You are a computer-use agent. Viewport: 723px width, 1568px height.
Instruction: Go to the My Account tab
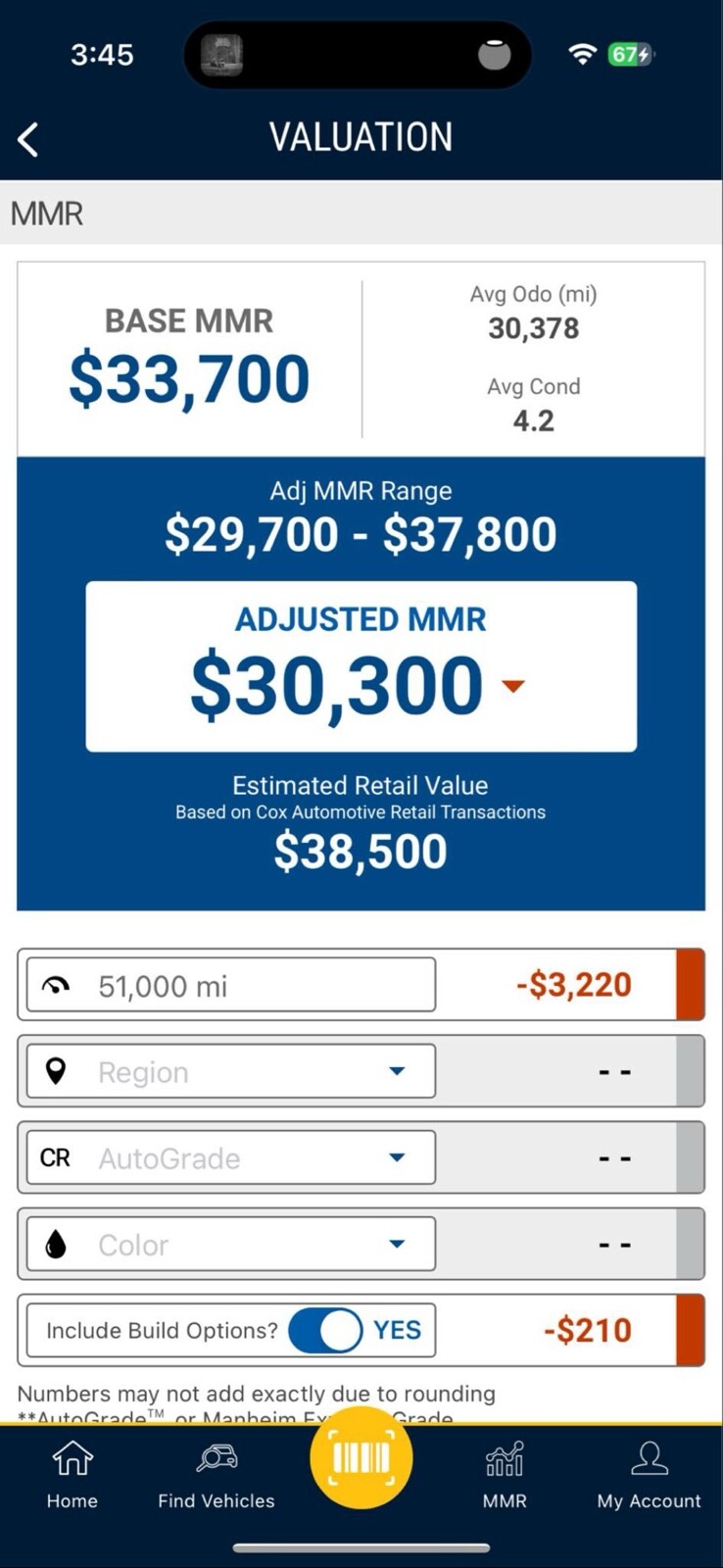(x=650, y=1475)
